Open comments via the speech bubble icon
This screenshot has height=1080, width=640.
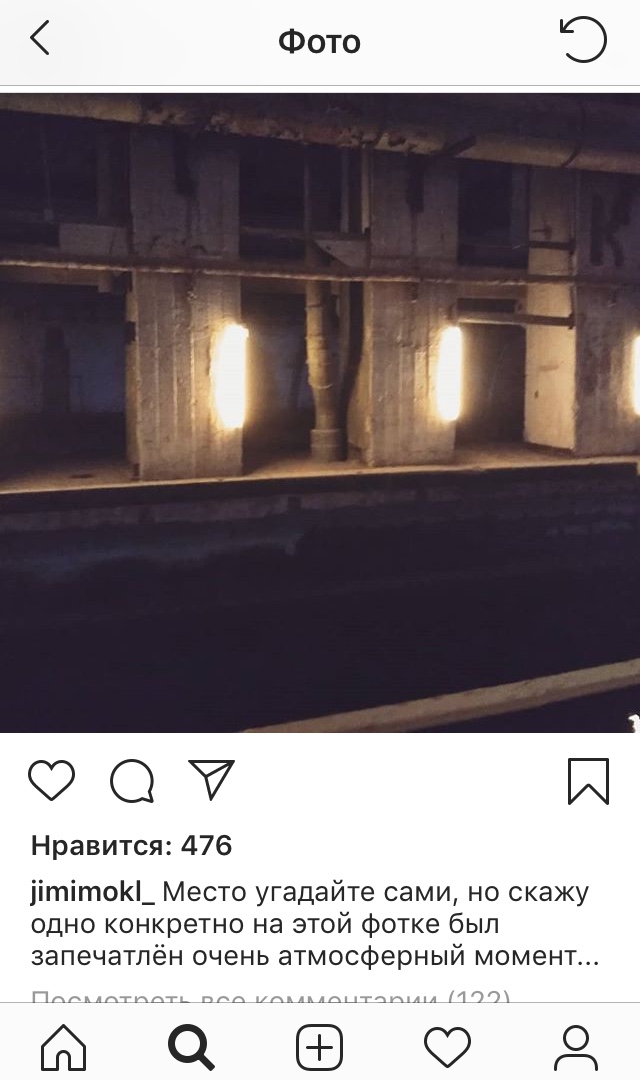pyautogui.click(x=132, y=781)
